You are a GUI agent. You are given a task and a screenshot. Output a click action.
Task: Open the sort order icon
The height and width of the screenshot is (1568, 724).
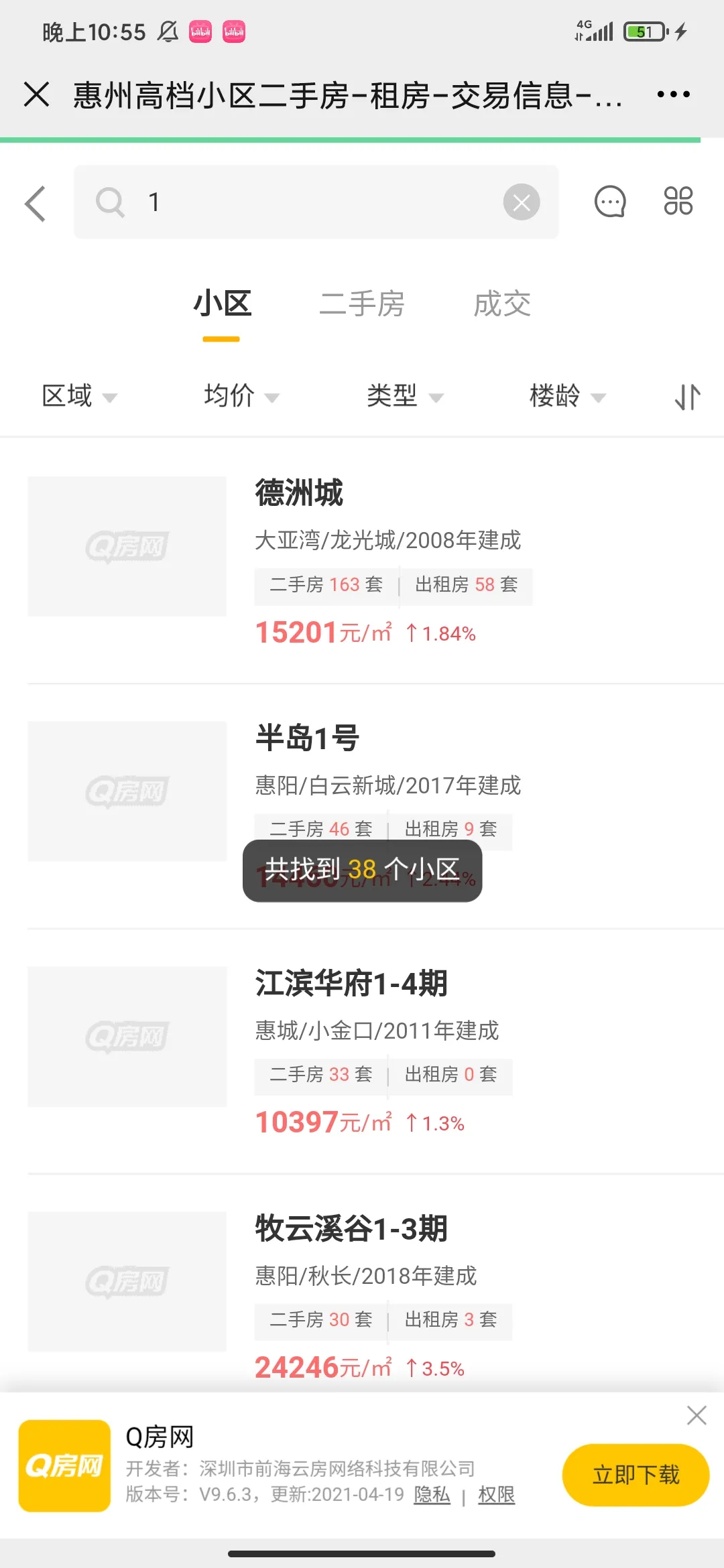coord(687,397)
